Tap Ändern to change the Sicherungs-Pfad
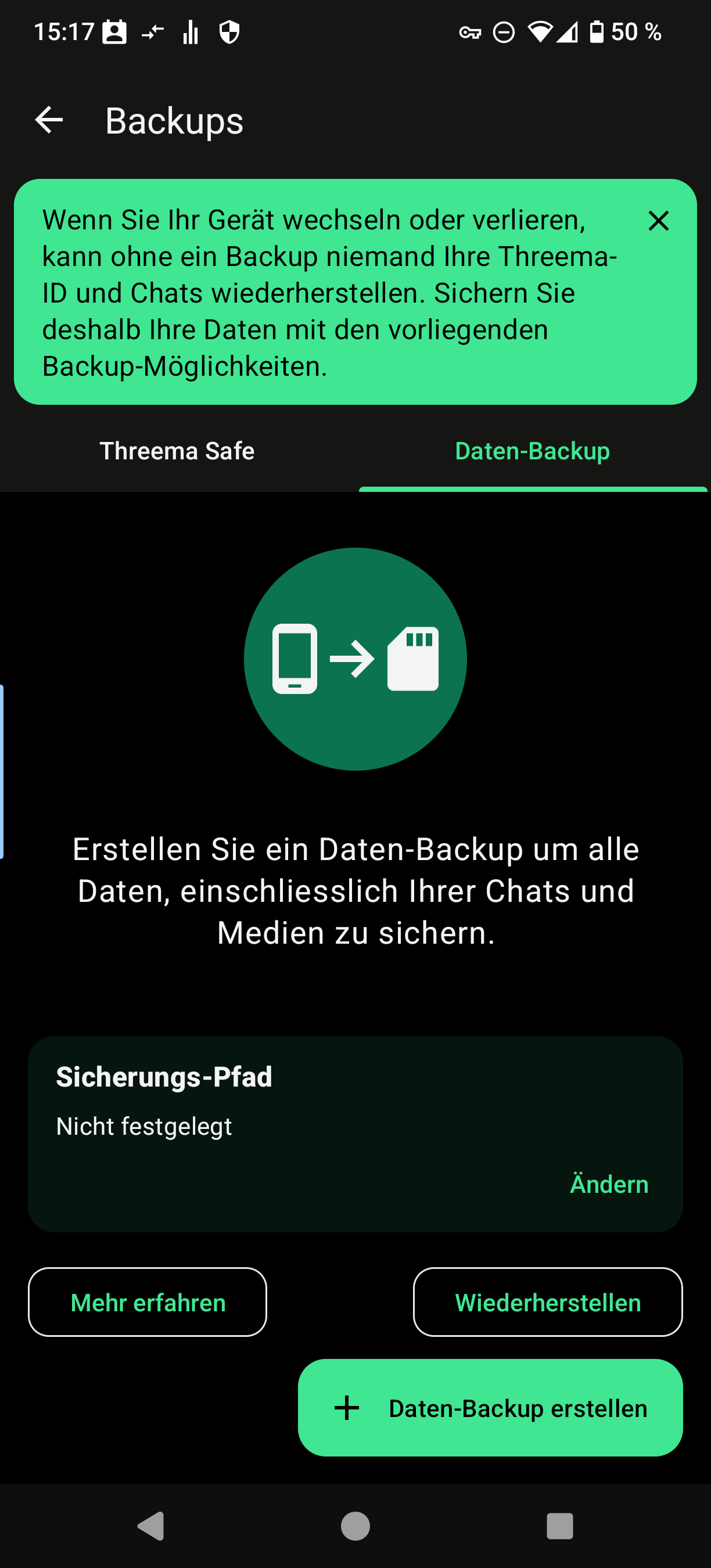 click(609, 1184)
